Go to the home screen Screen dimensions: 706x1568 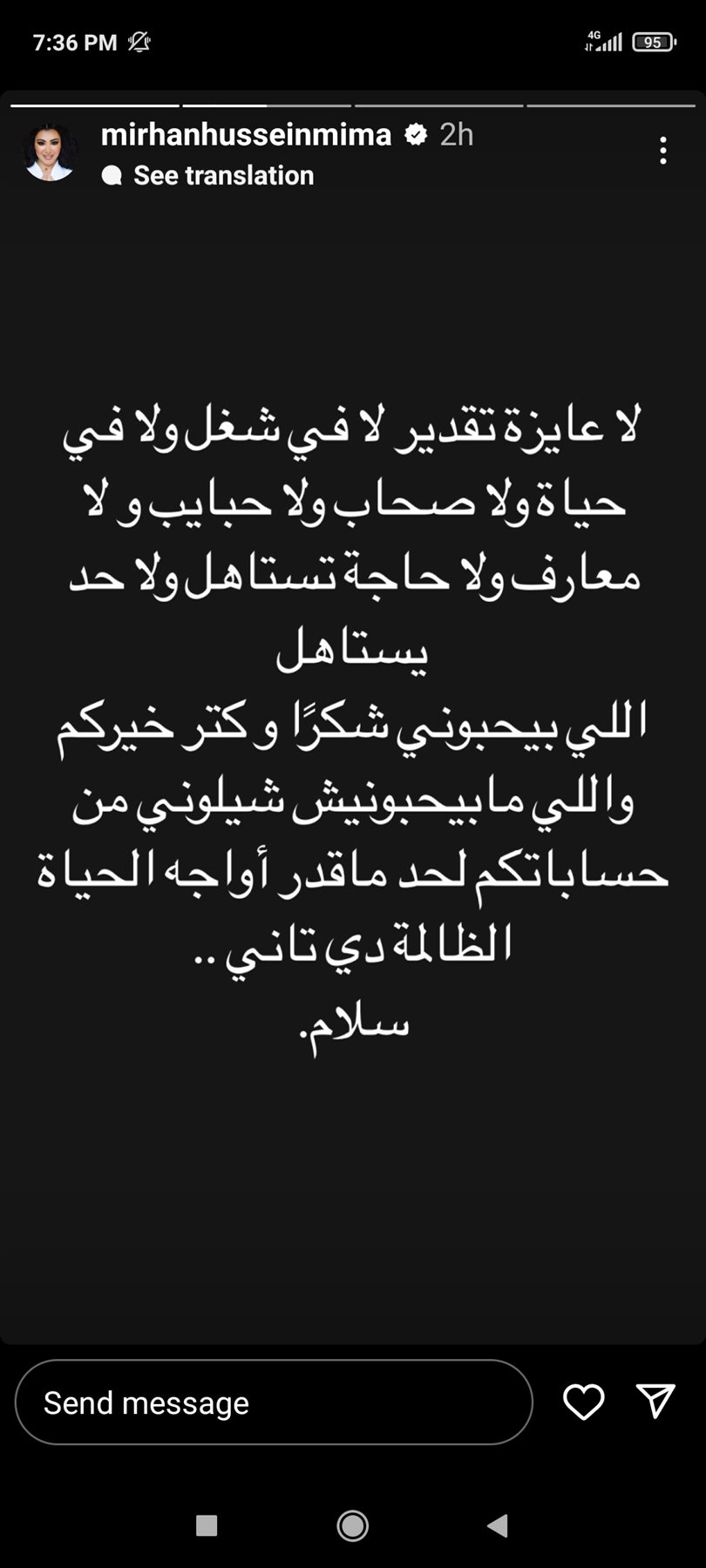pyautogui.click(x=353, y=1525)
